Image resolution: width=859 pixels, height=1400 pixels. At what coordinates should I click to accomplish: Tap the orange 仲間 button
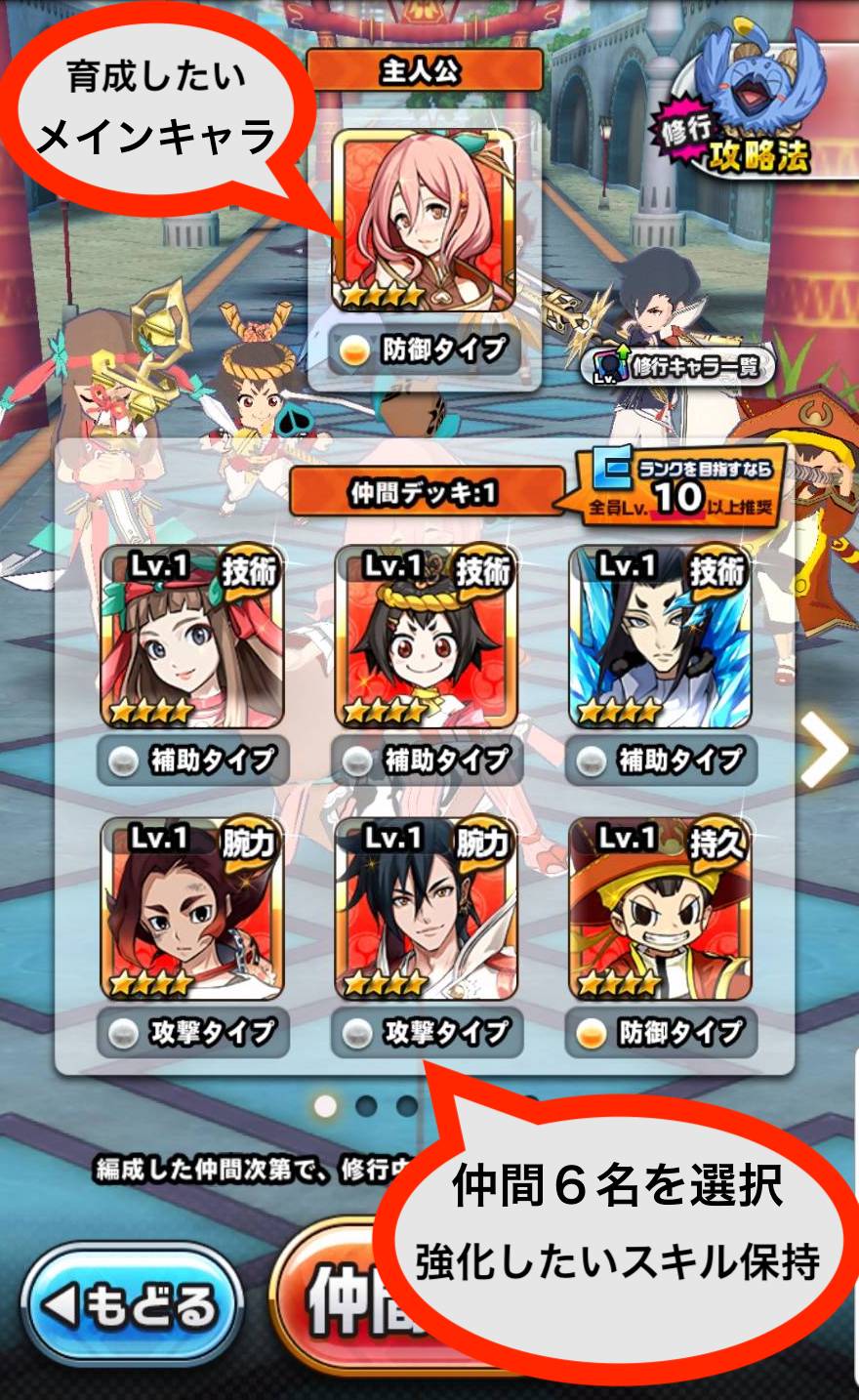click(342, 1298)
